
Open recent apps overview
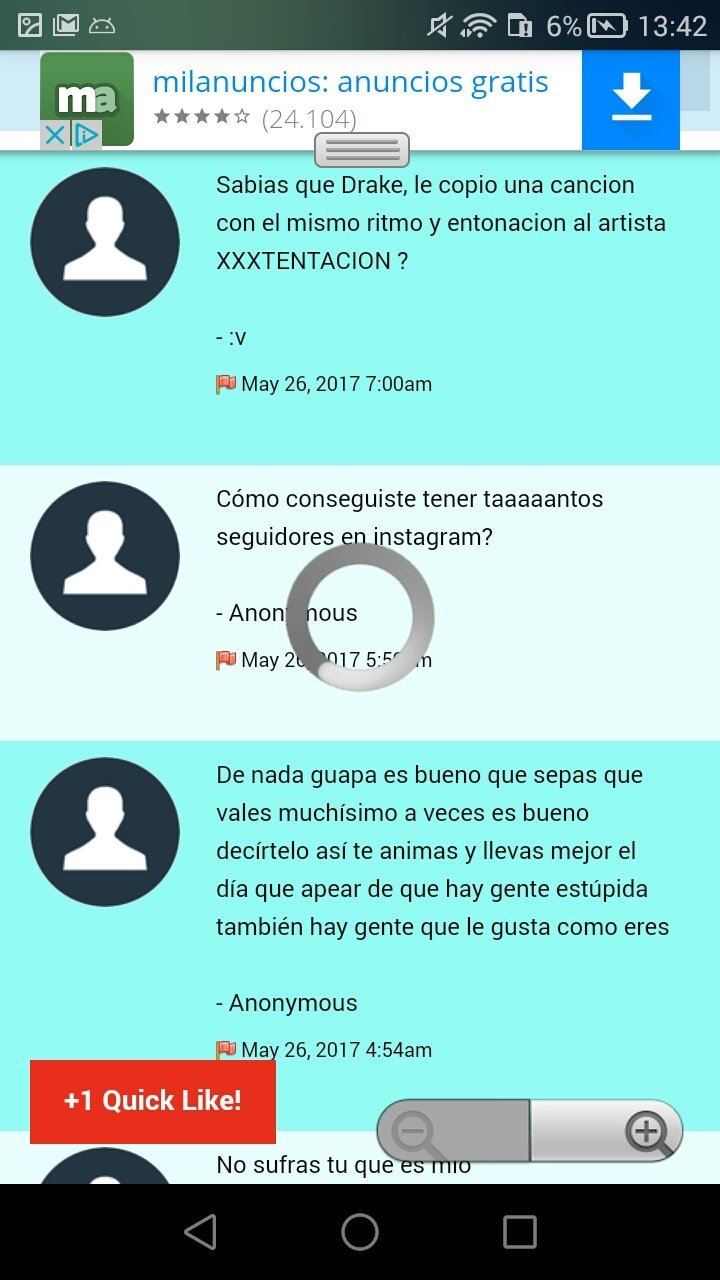(520, 1232)
